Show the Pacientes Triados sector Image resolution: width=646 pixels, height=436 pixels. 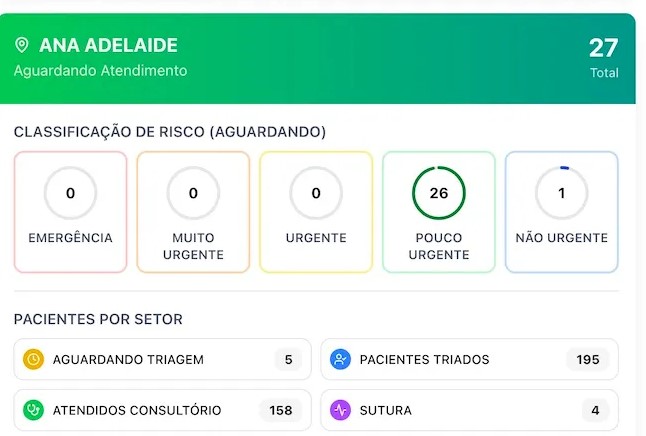[x=469, y=359]
